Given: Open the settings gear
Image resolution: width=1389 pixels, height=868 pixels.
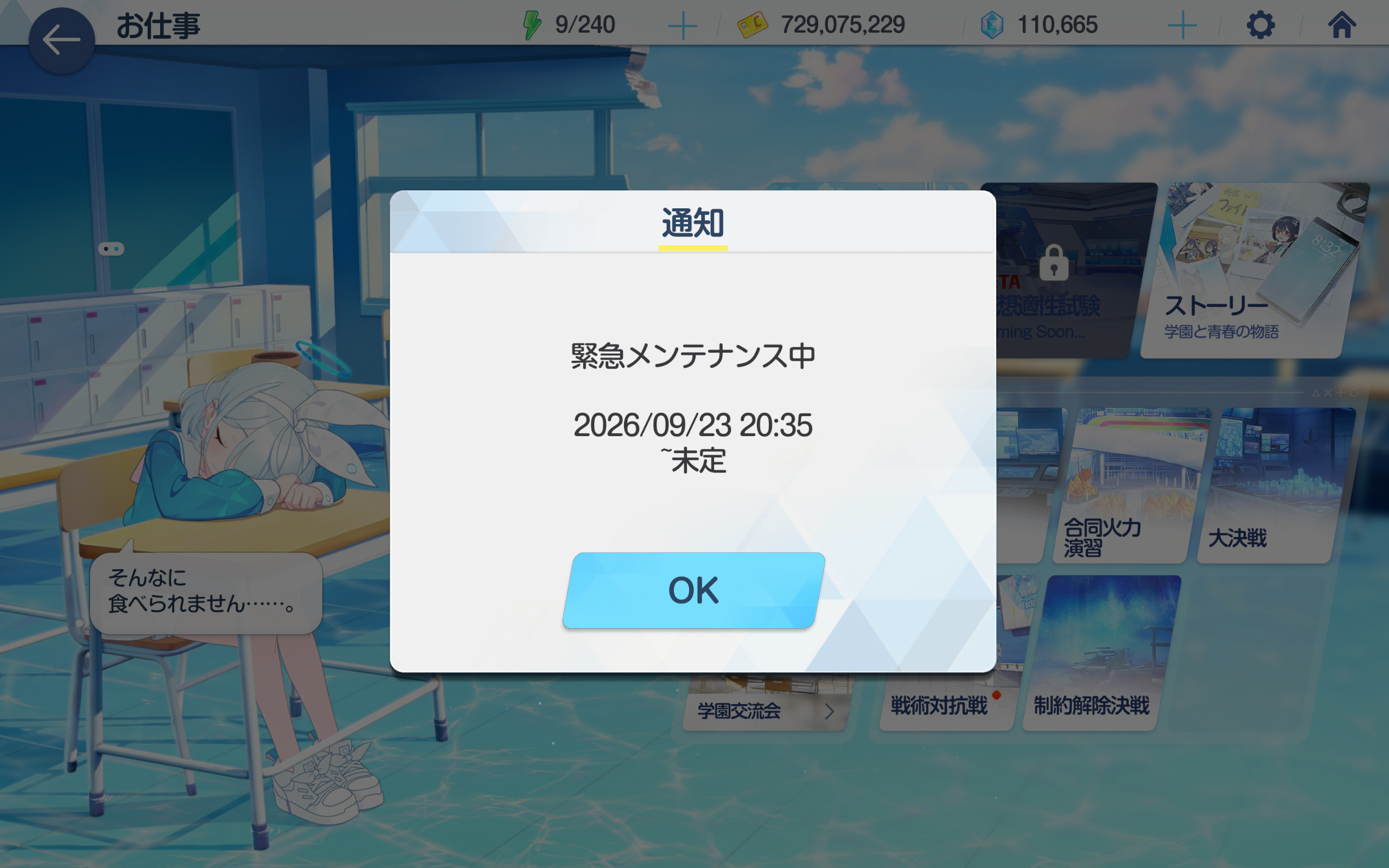Looking at the screenshot, I should point(1260,25).
